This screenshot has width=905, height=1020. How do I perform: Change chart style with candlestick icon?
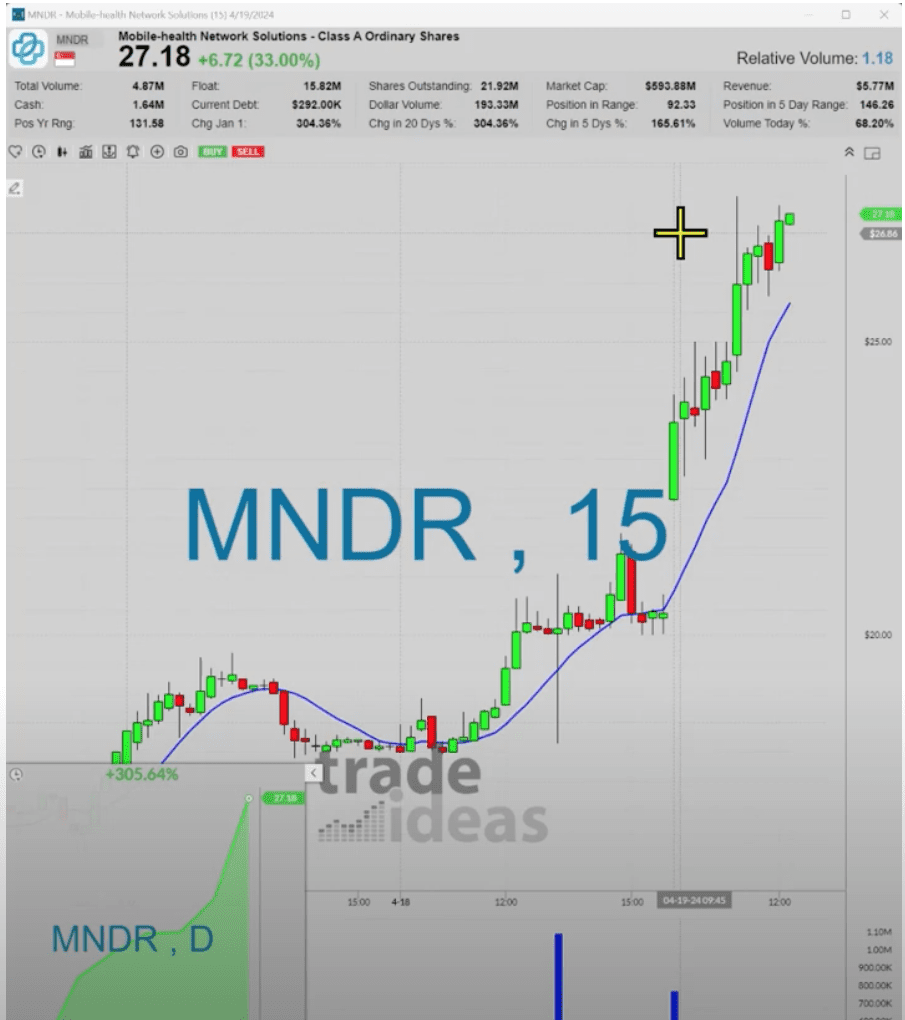[62, 152]
